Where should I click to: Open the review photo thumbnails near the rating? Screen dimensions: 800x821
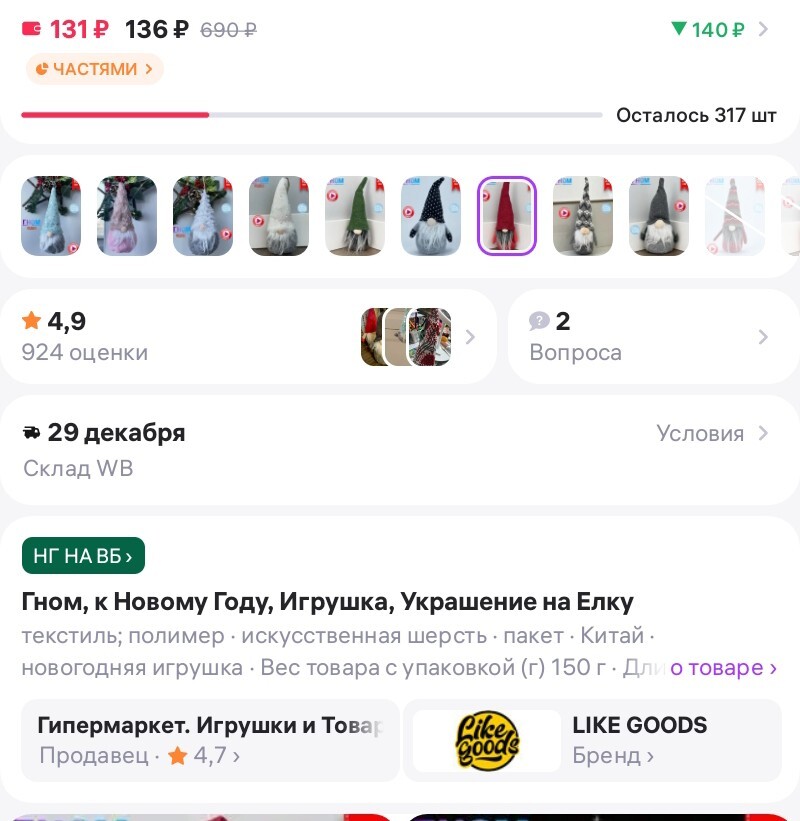coord(407,337)
